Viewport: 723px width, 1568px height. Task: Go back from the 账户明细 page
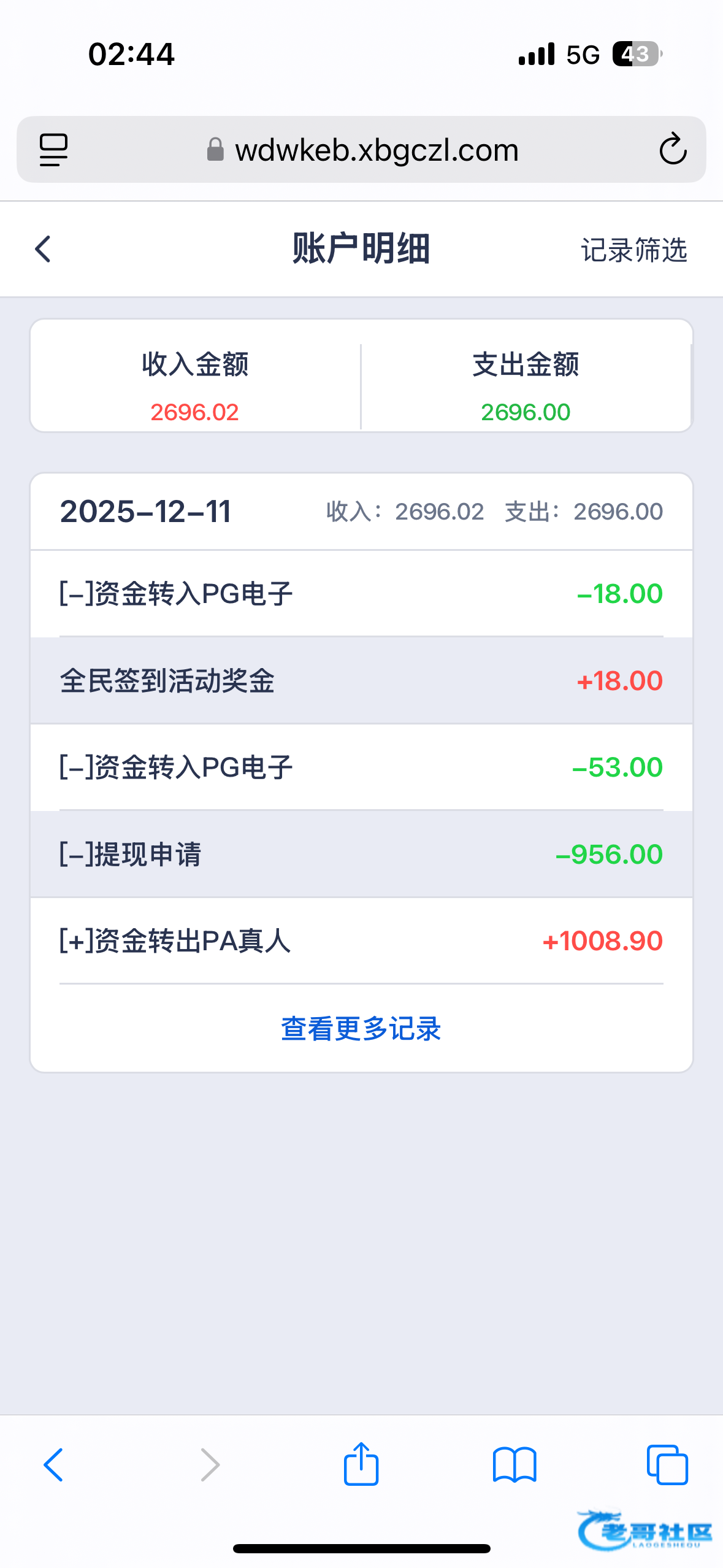click(x=43, y=249)
